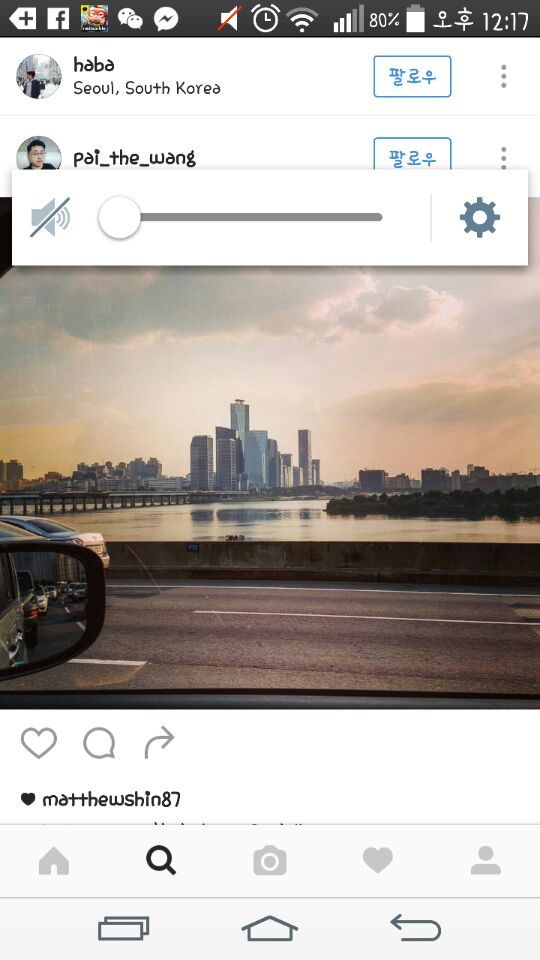The width and height of the screenshot is (540, 960).
Task: Comment on the skyline photo
Action: coord(99,743)
